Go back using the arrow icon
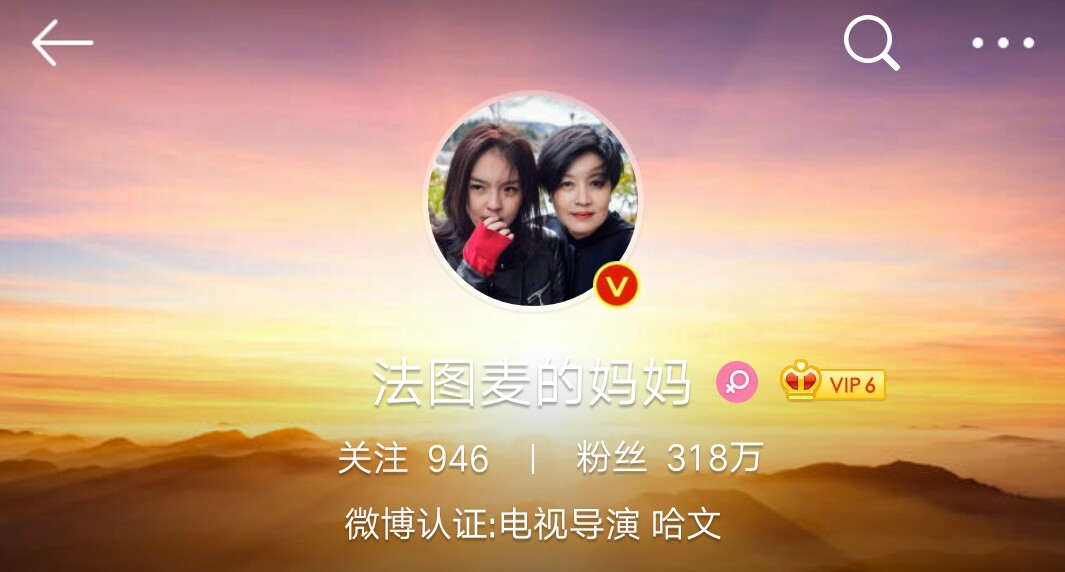This screenshot has width=1065, height=572. (x=62, y=43)
